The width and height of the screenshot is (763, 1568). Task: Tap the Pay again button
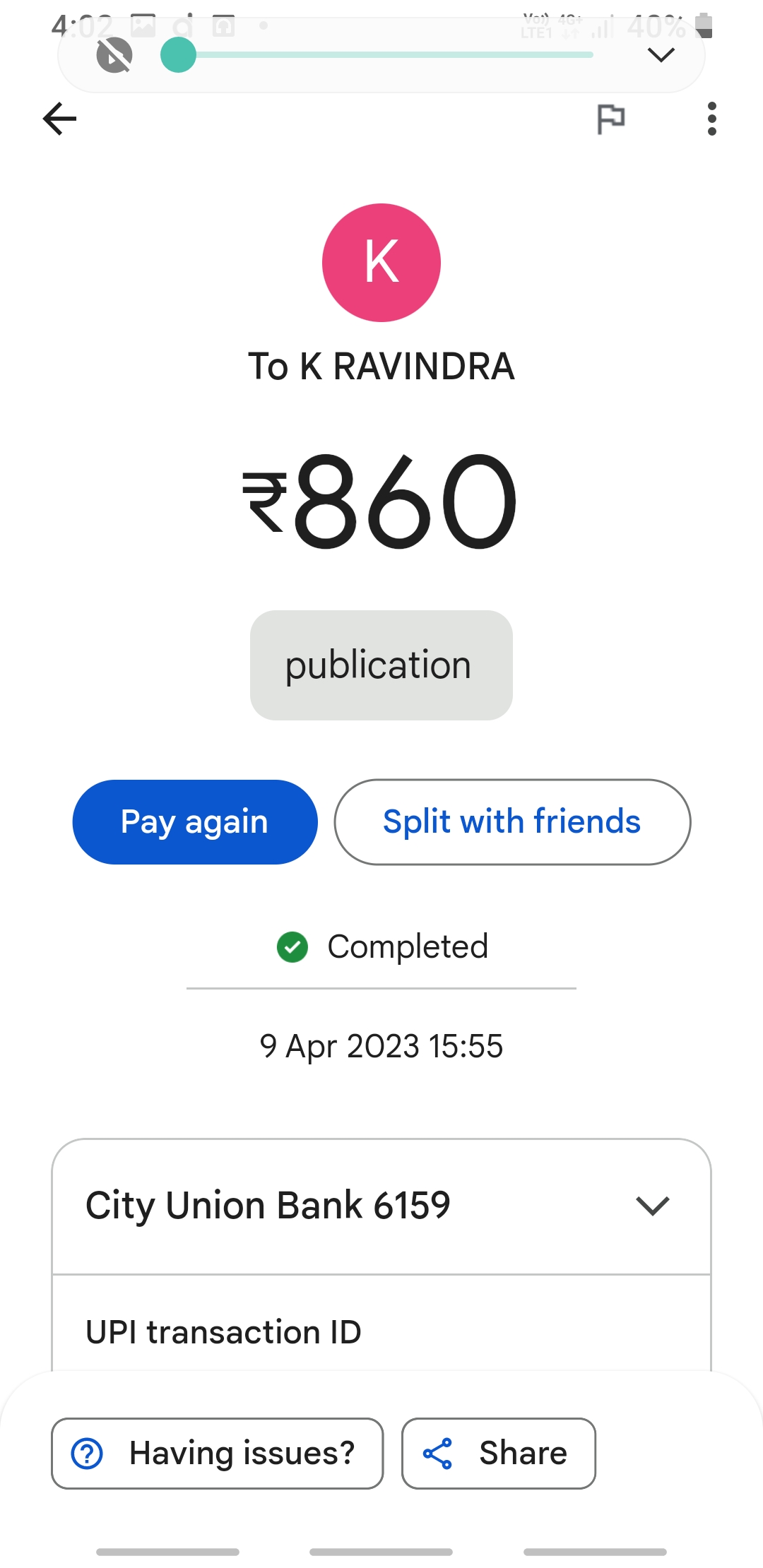point(195,822)
